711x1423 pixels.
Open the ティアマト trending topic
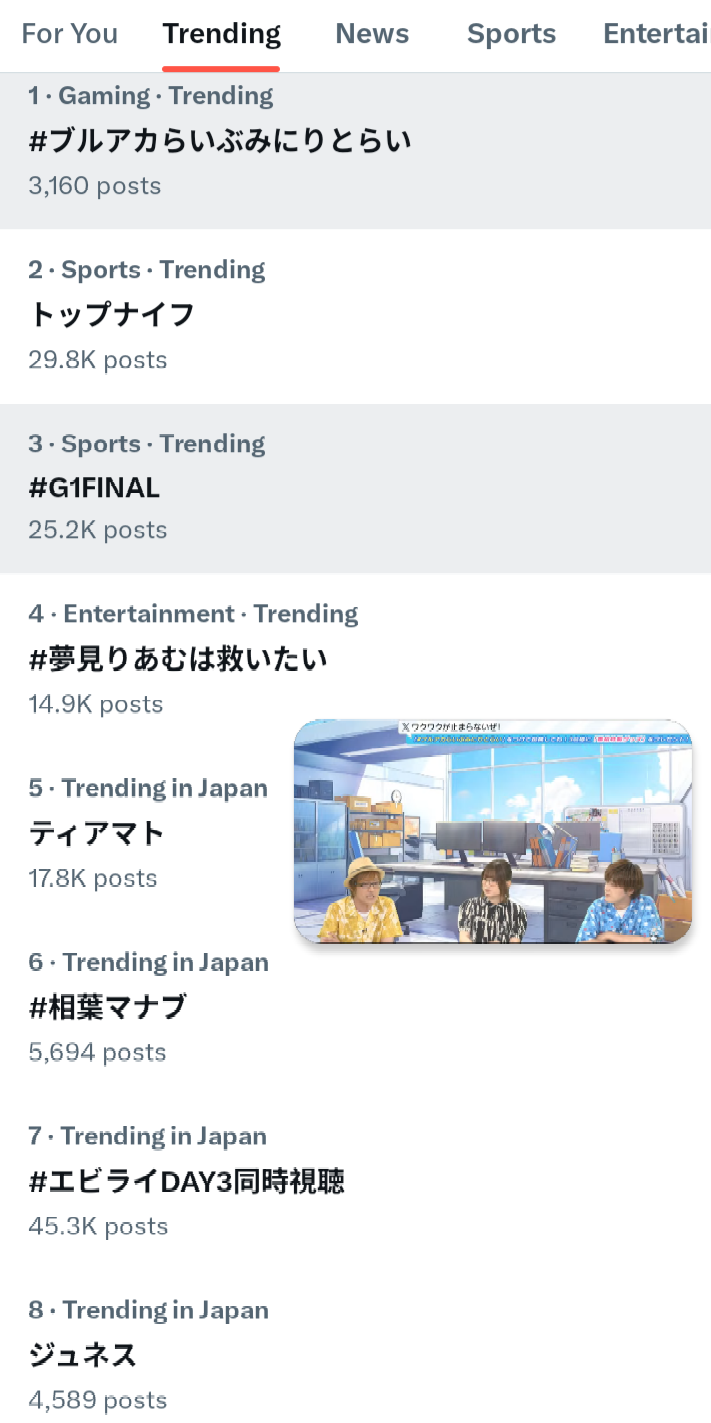[x=97, y=833]
